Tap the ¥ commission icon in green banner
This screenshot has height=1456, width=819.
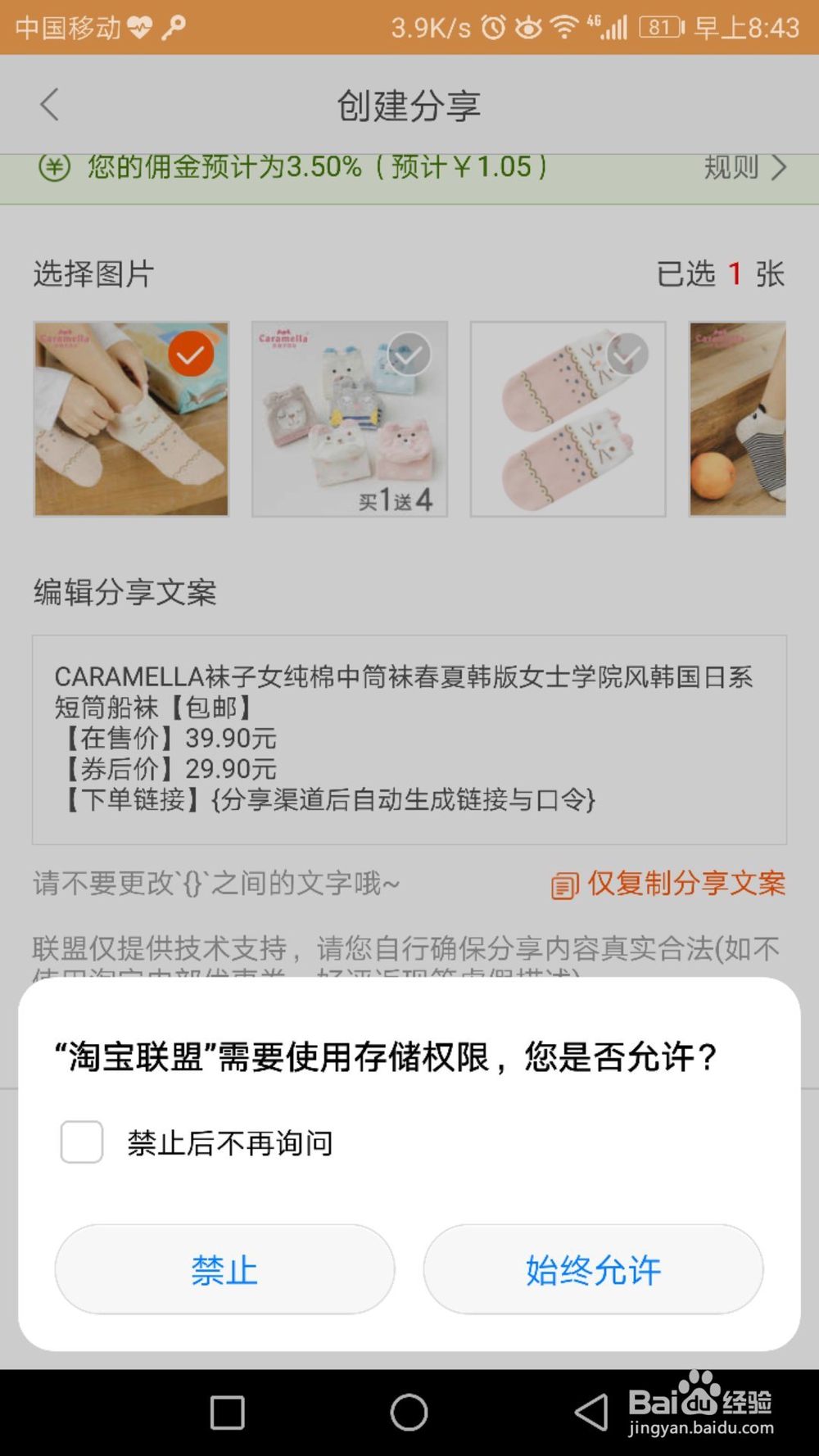54,168
